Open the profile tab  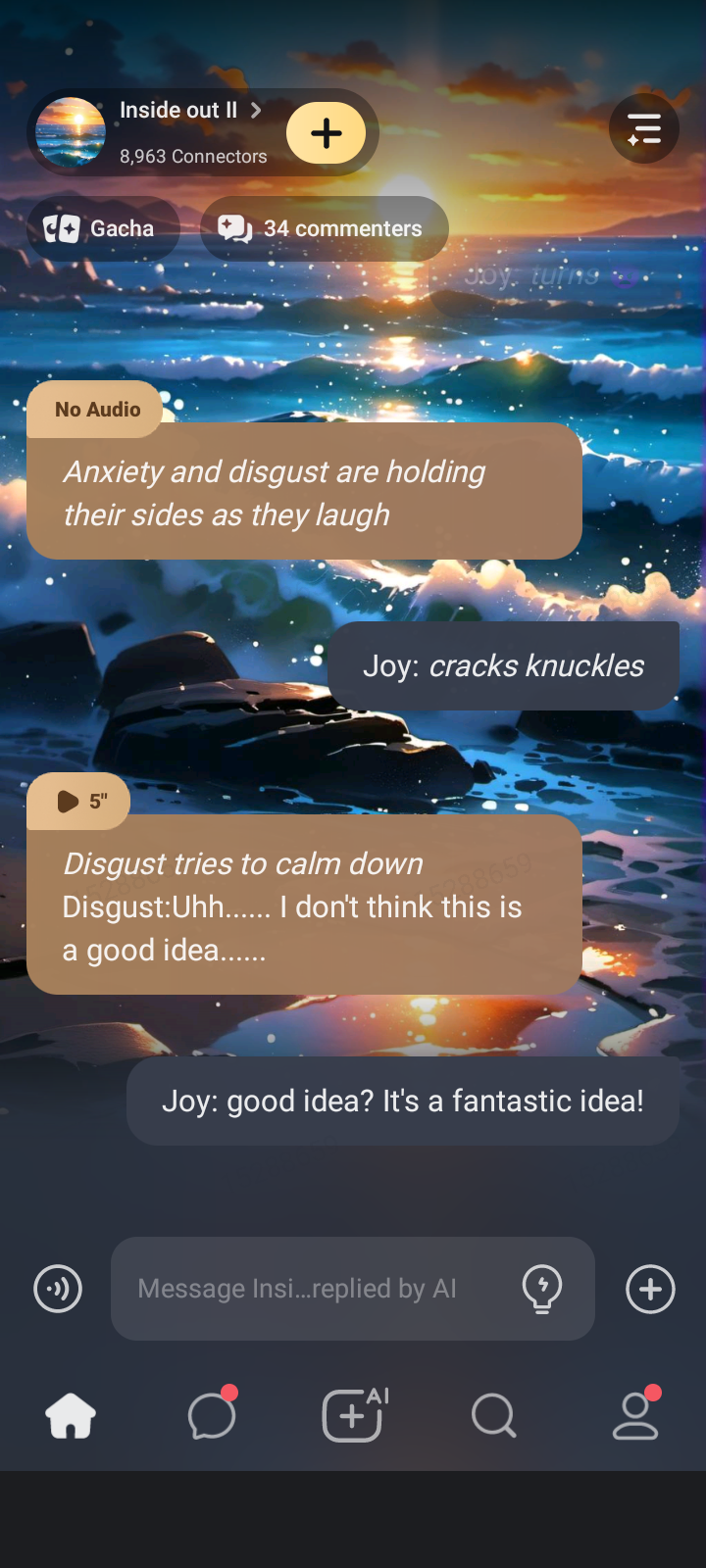635,1416
